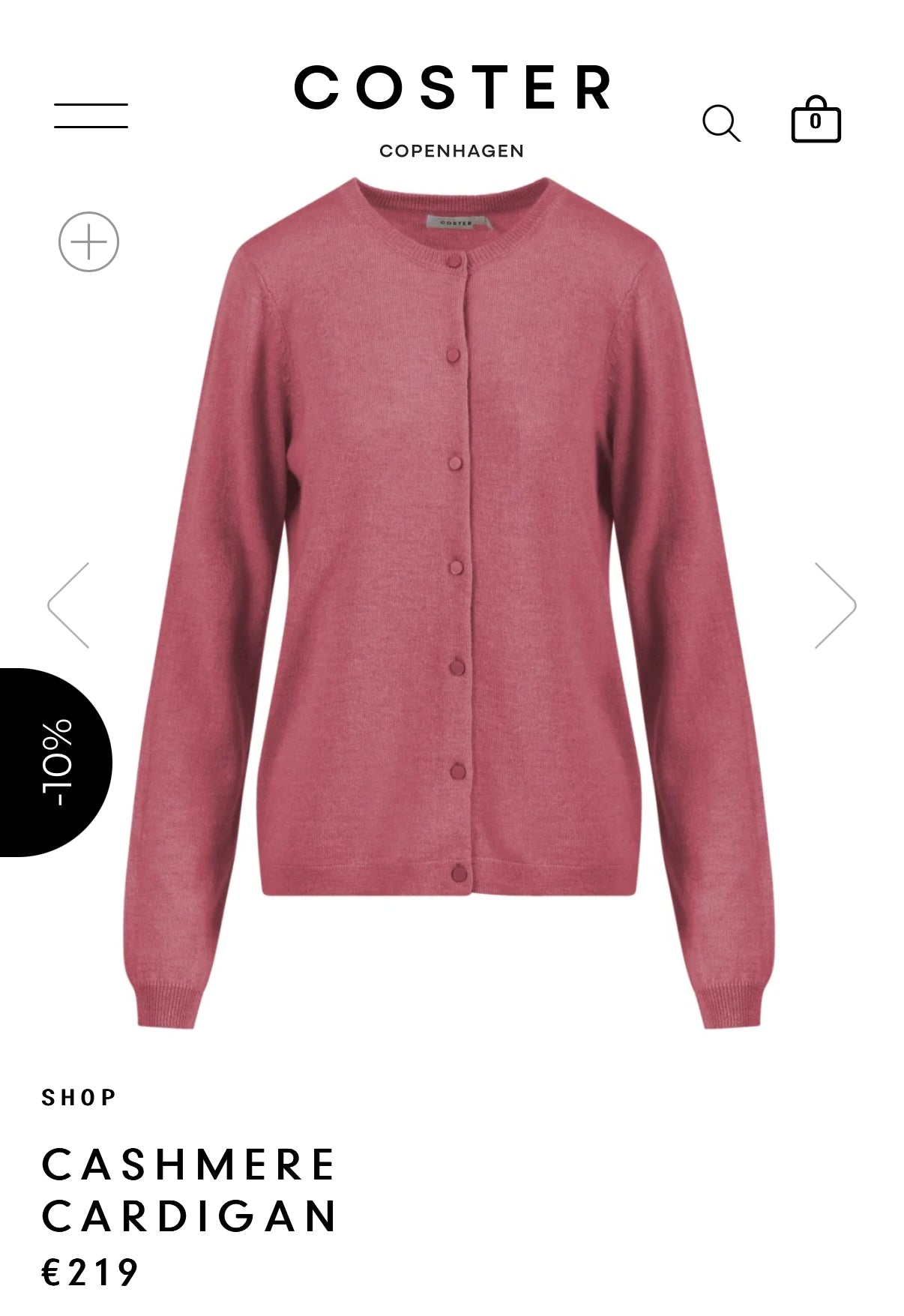The height and width of the screenshot is (1316, 904).
Task: Zoom the product image with plus icon
Action: [x=89, y=242]
